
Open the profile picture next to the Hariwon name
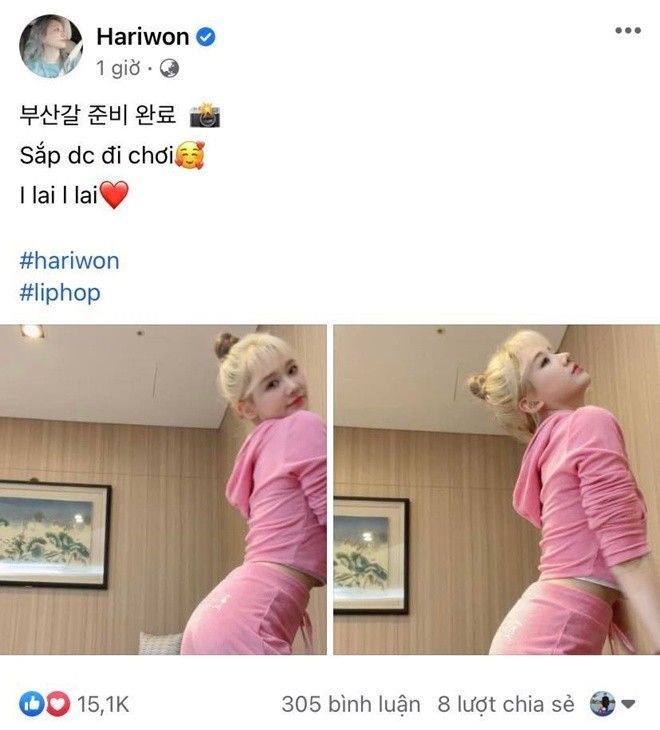click(x=49, y=47)
